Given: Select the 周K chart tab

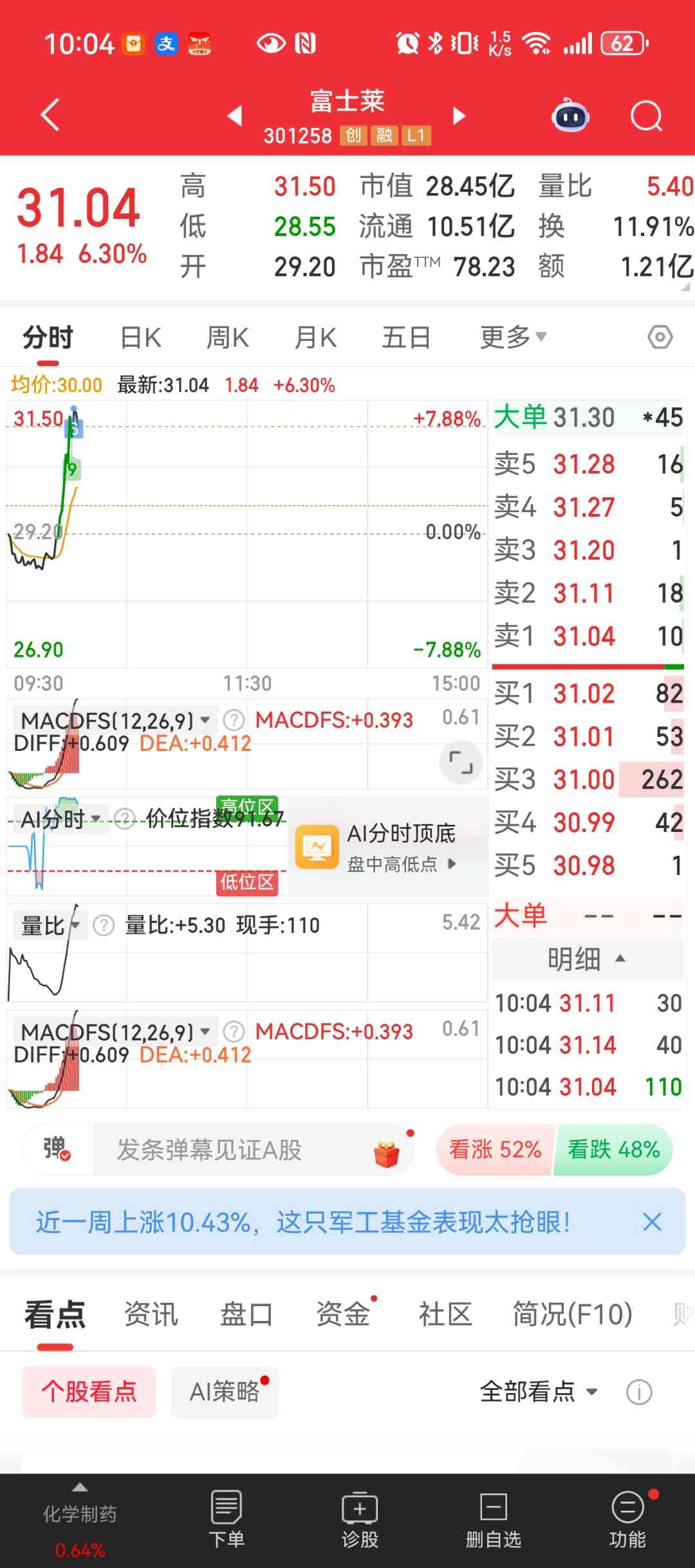Looking at the screenshot, I should pyautogui.click(x=228, y=337).
